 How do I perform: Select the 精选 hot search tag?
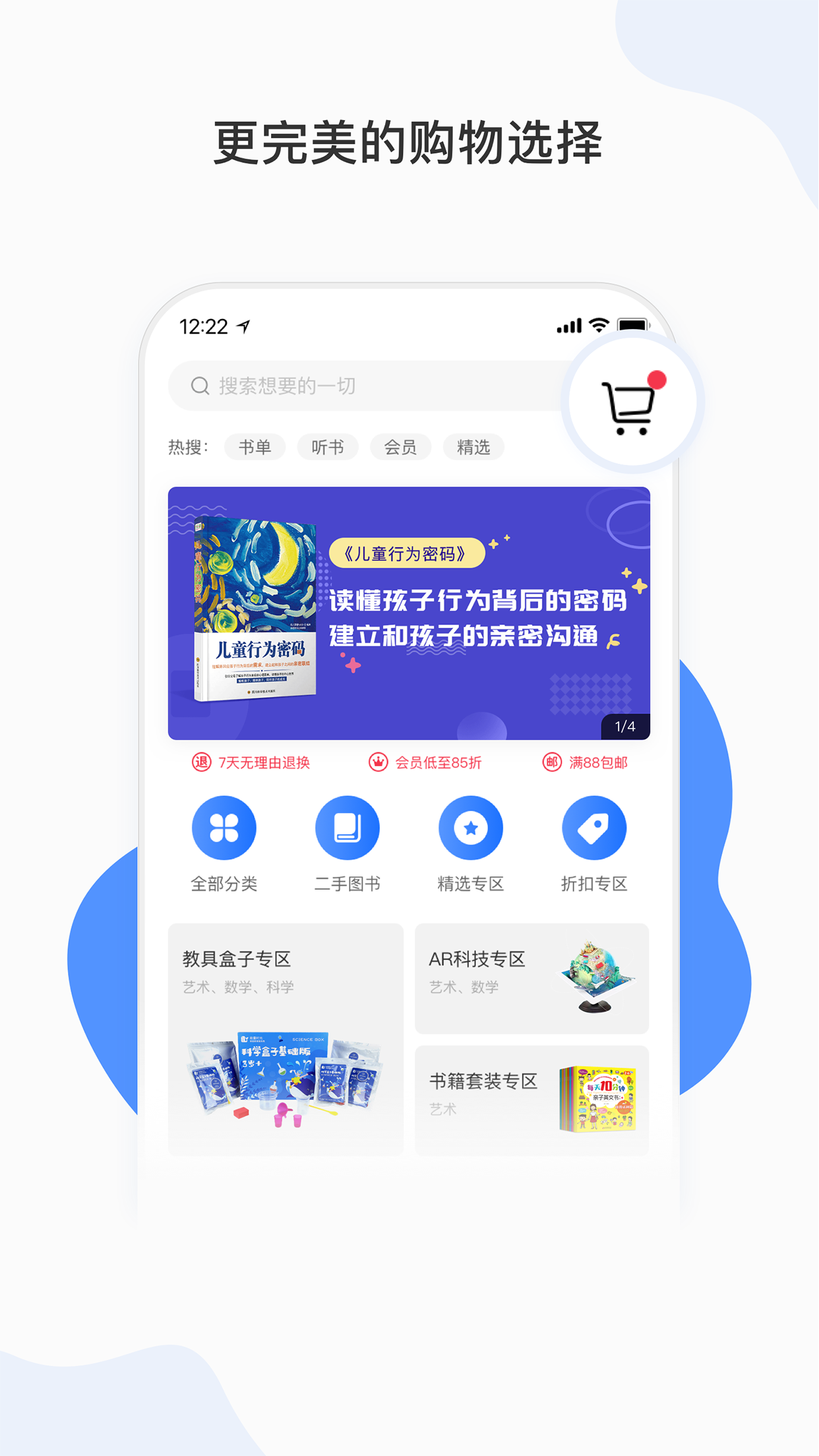[x=473, y=446]
